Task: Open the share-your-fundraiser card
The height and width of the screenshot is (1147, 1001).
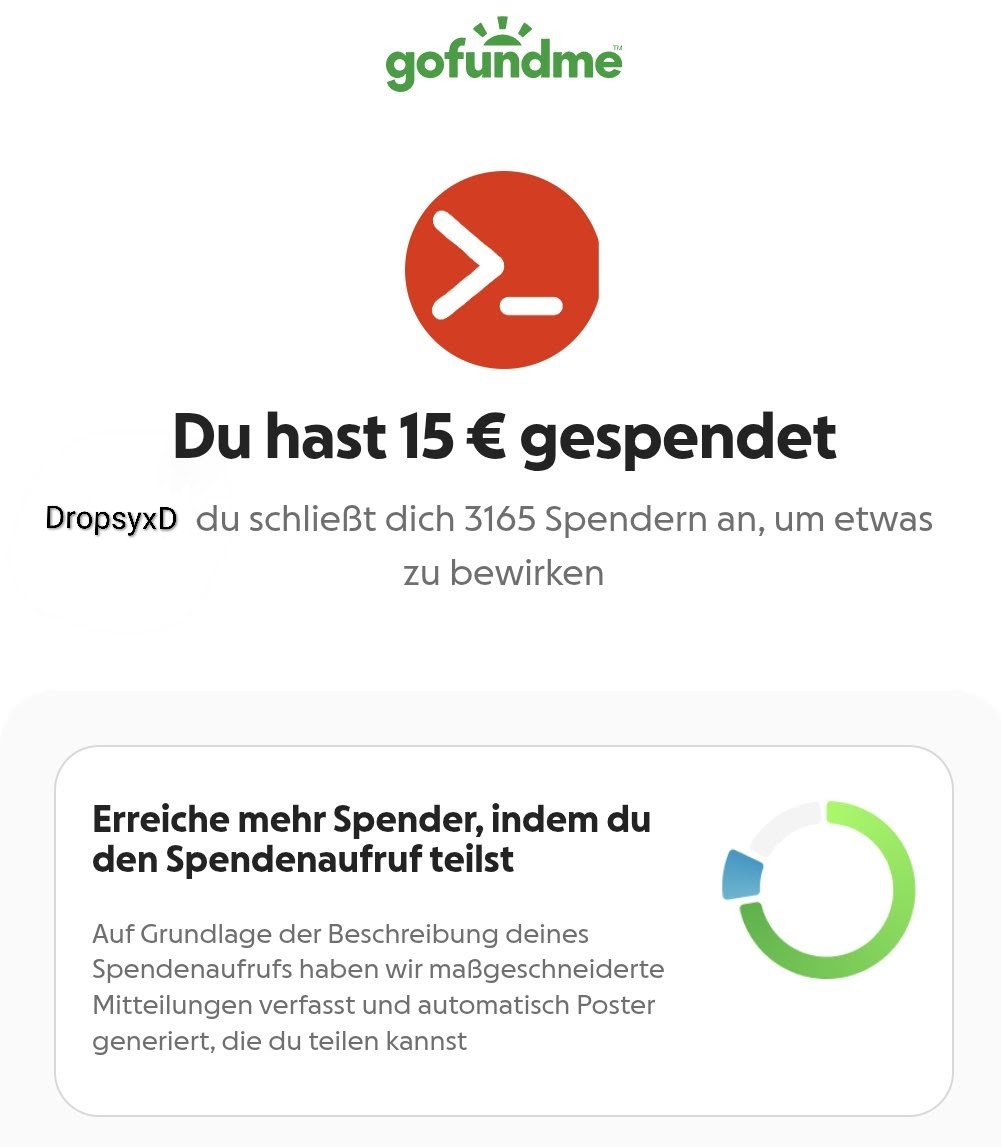Action: (503, 930)
